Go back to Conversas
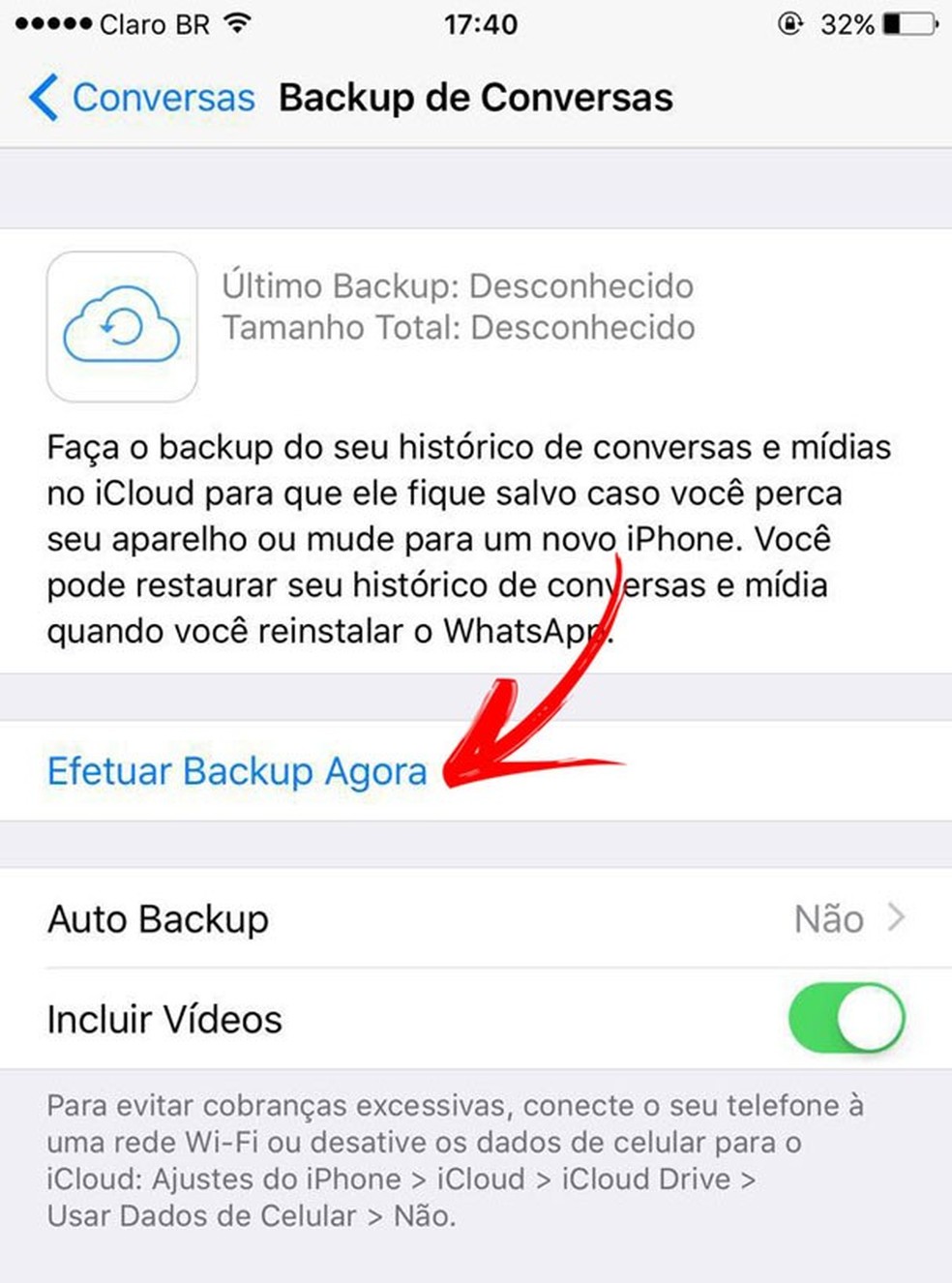Viewport: 952px width, 1283px height. 141,98
